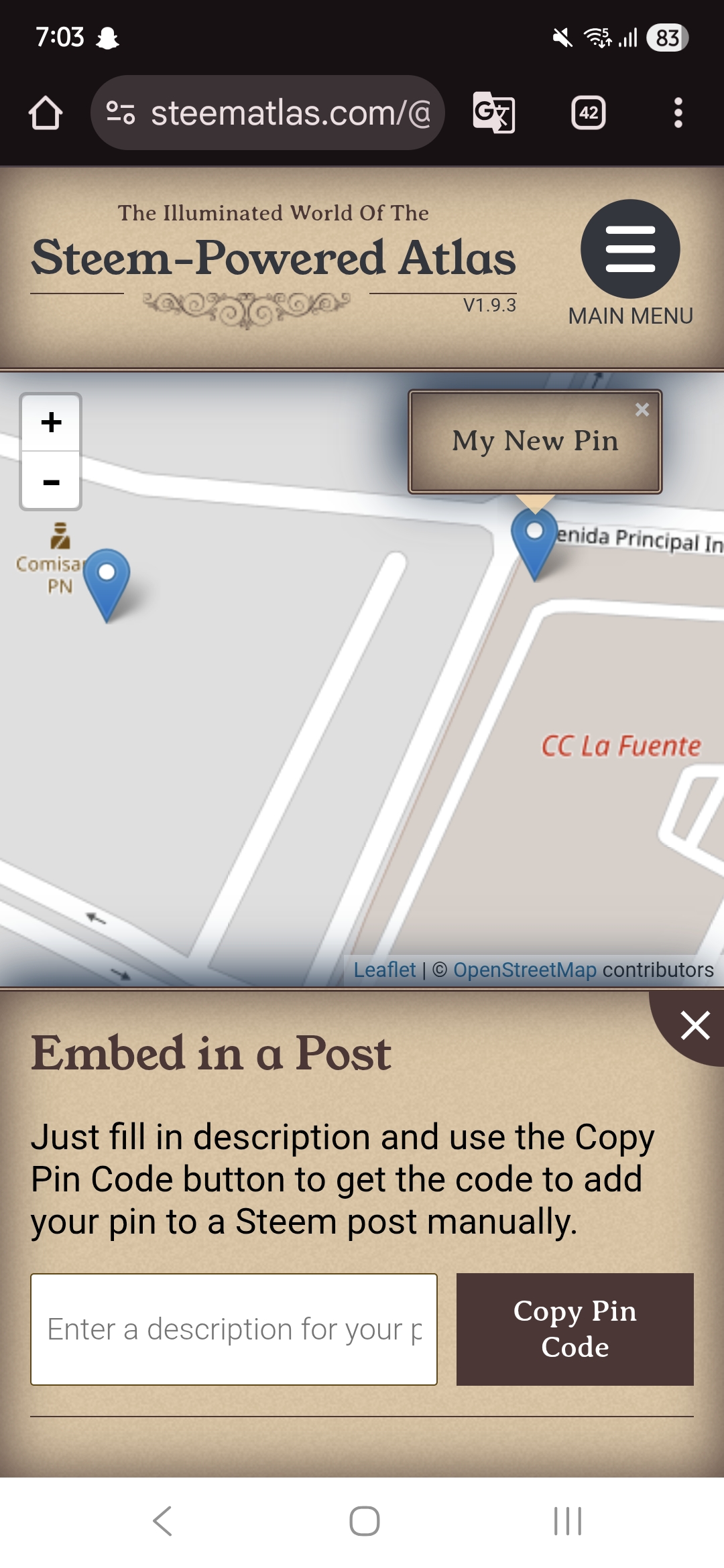Open the Main Menu hamburger button
Image resolution: width=724 pixels, height=1568 pixels.
click(630, 249)
